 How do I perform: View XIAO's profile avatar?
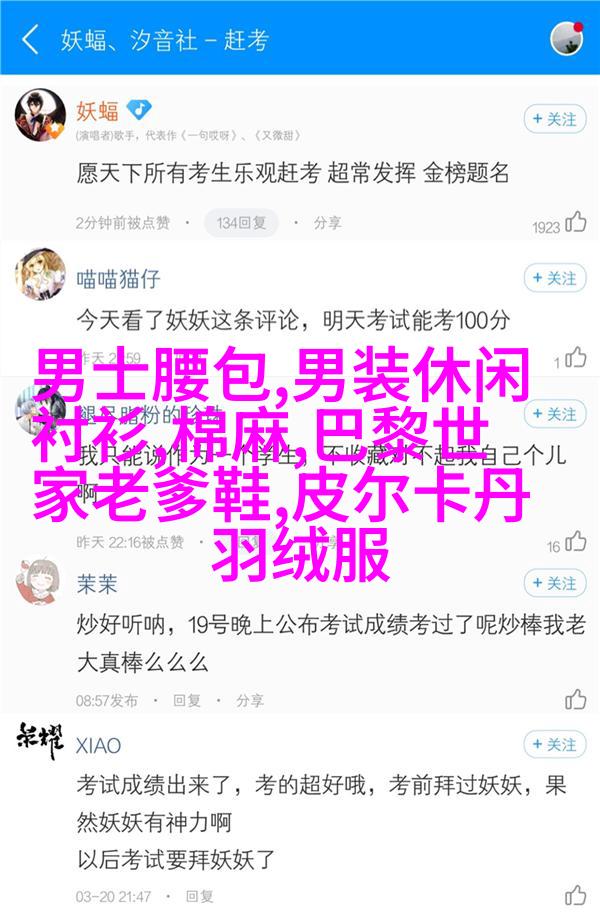click(x=40, y=741)
